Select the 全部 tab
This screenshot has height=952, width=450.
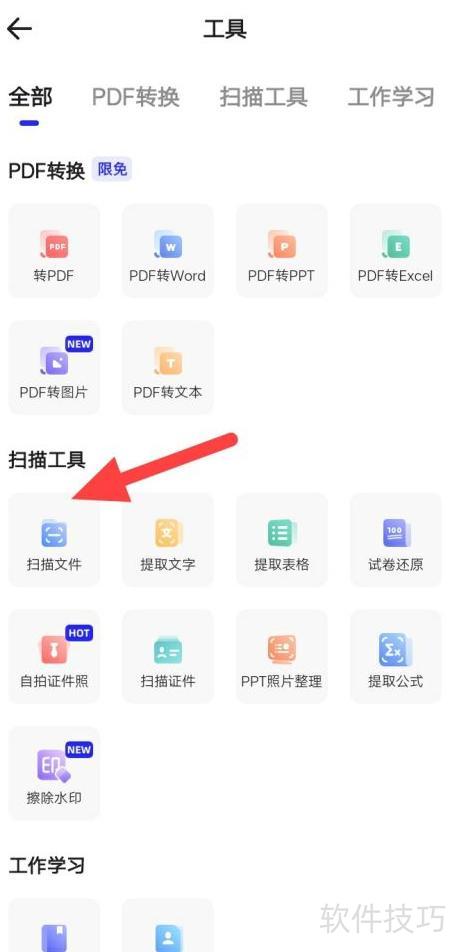point(30,97)
